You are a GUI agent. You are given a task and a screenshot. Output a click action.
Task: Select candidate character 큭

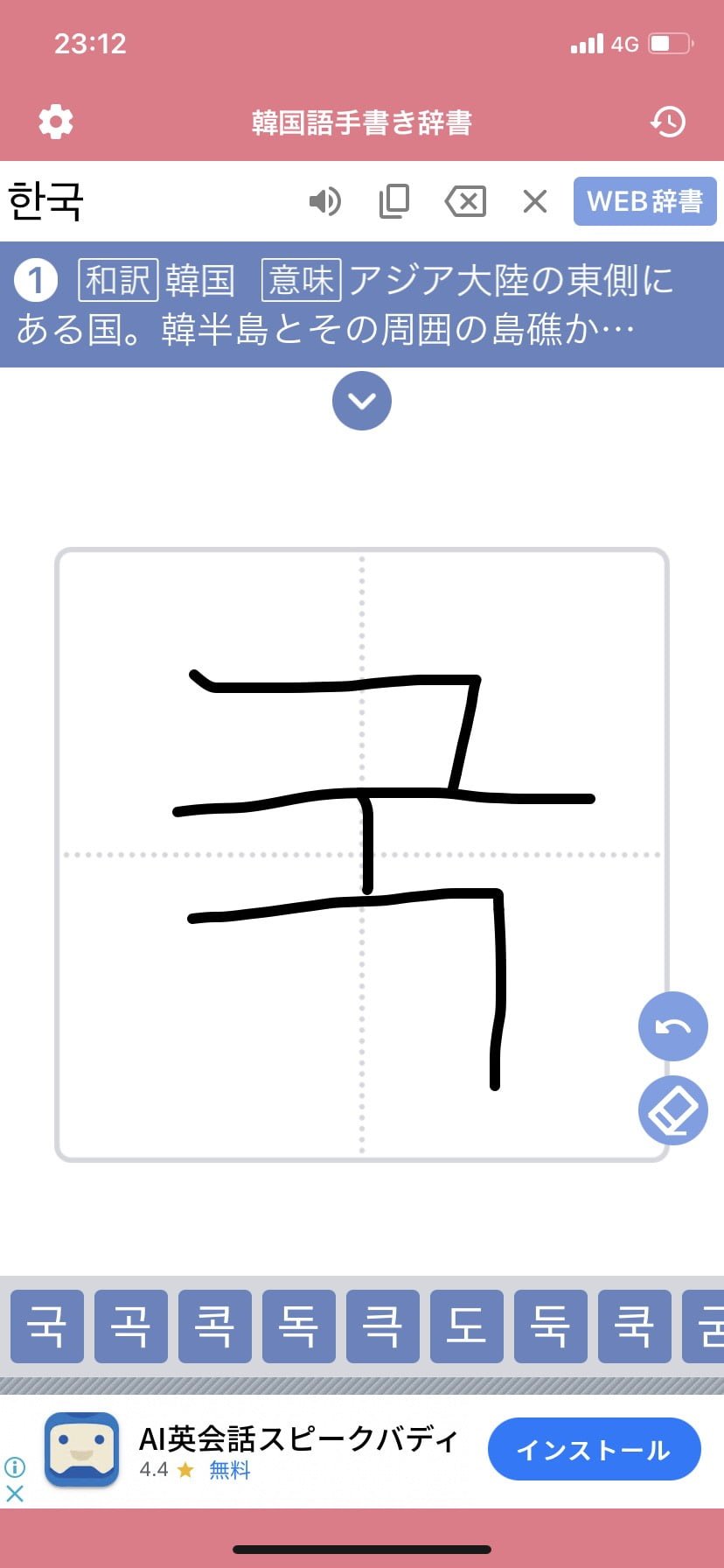point(383,1326)
